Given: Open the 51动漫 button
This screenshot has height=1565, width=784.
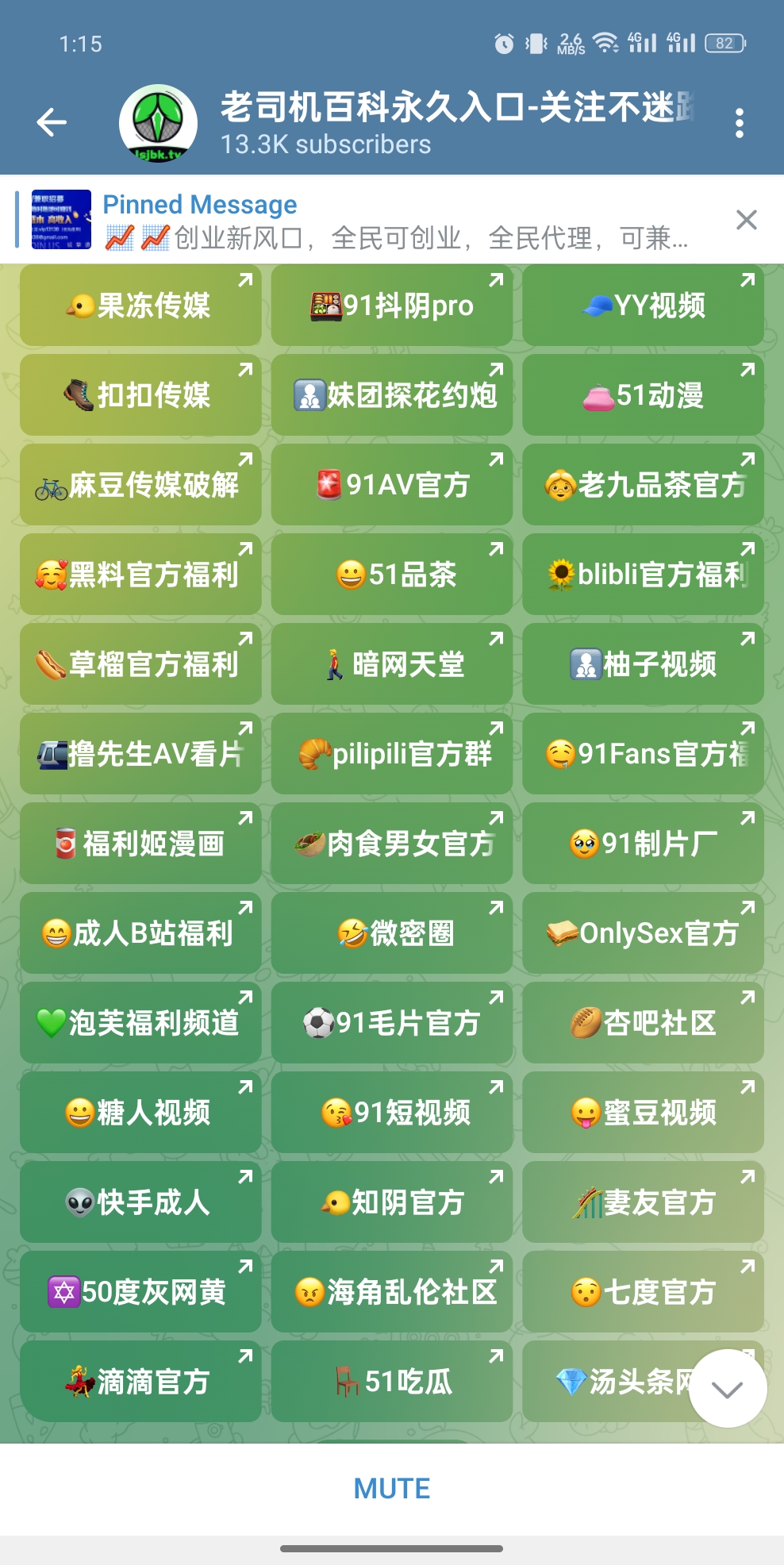Looking at the screenshot, I should pyautogui.click(x=643, y=395).
